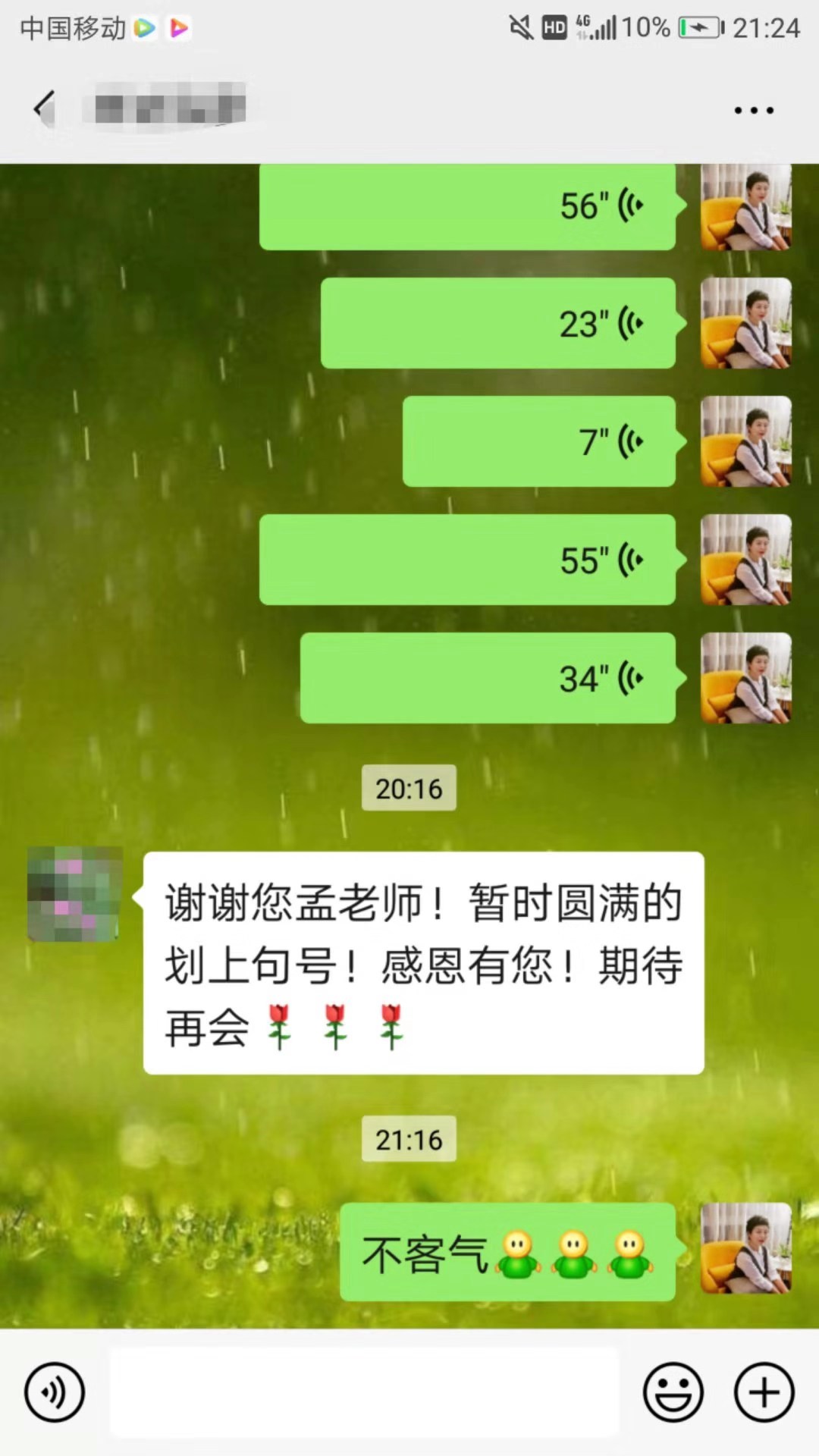Viewport: 819px width, 1456px height.
Task: Focus the message text field
Action: pyautogui.click(x=364, y=1392)
